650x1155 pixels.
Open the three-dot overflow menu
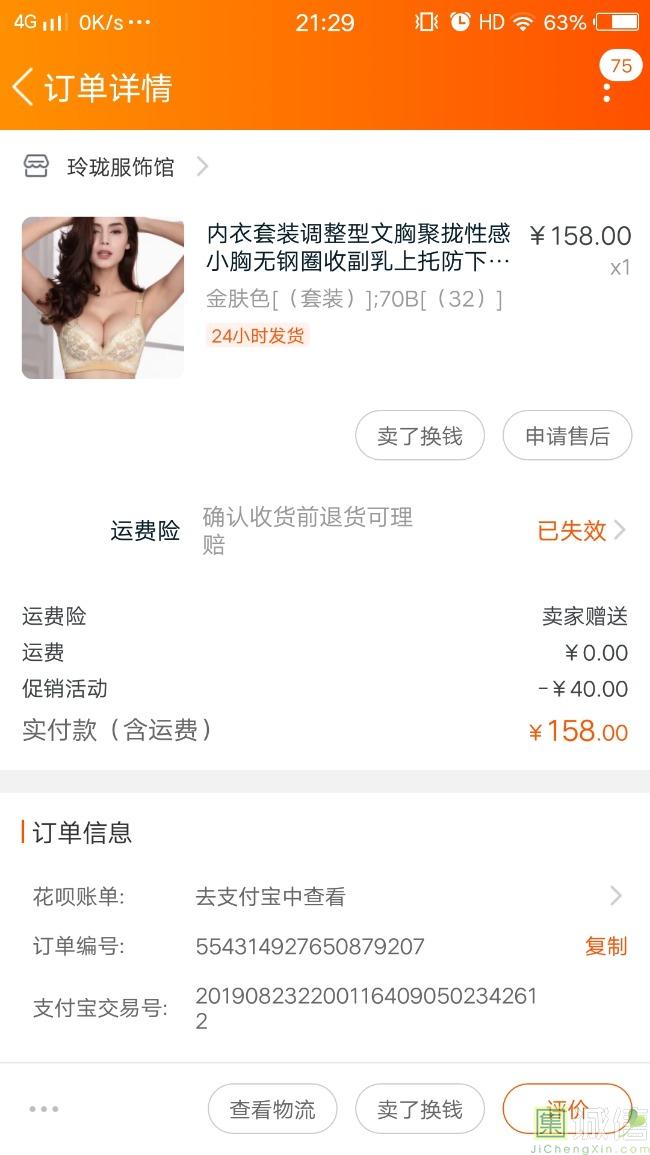click(x=607, y=91)
